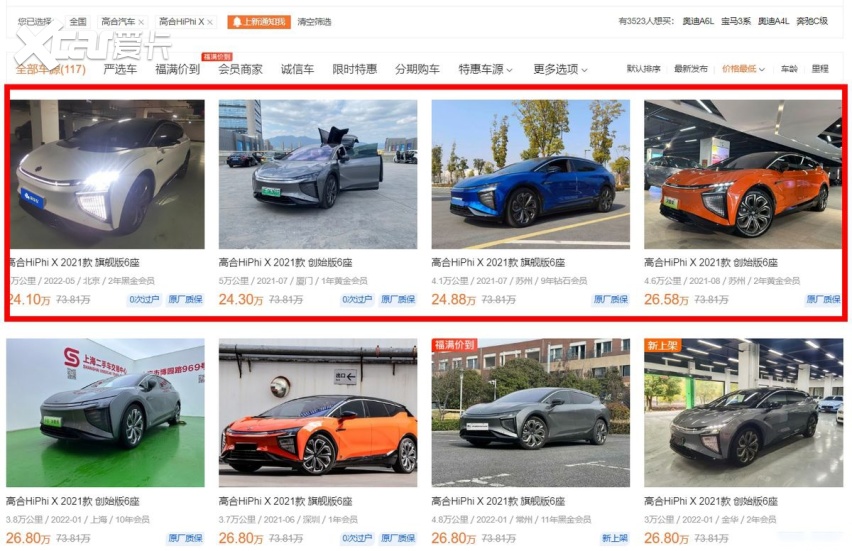Viewport: 852px width, 551px height.
Task: Open the 26.58万 orange HiPhi X listing in 苏州
Action: tap(742, 174)
